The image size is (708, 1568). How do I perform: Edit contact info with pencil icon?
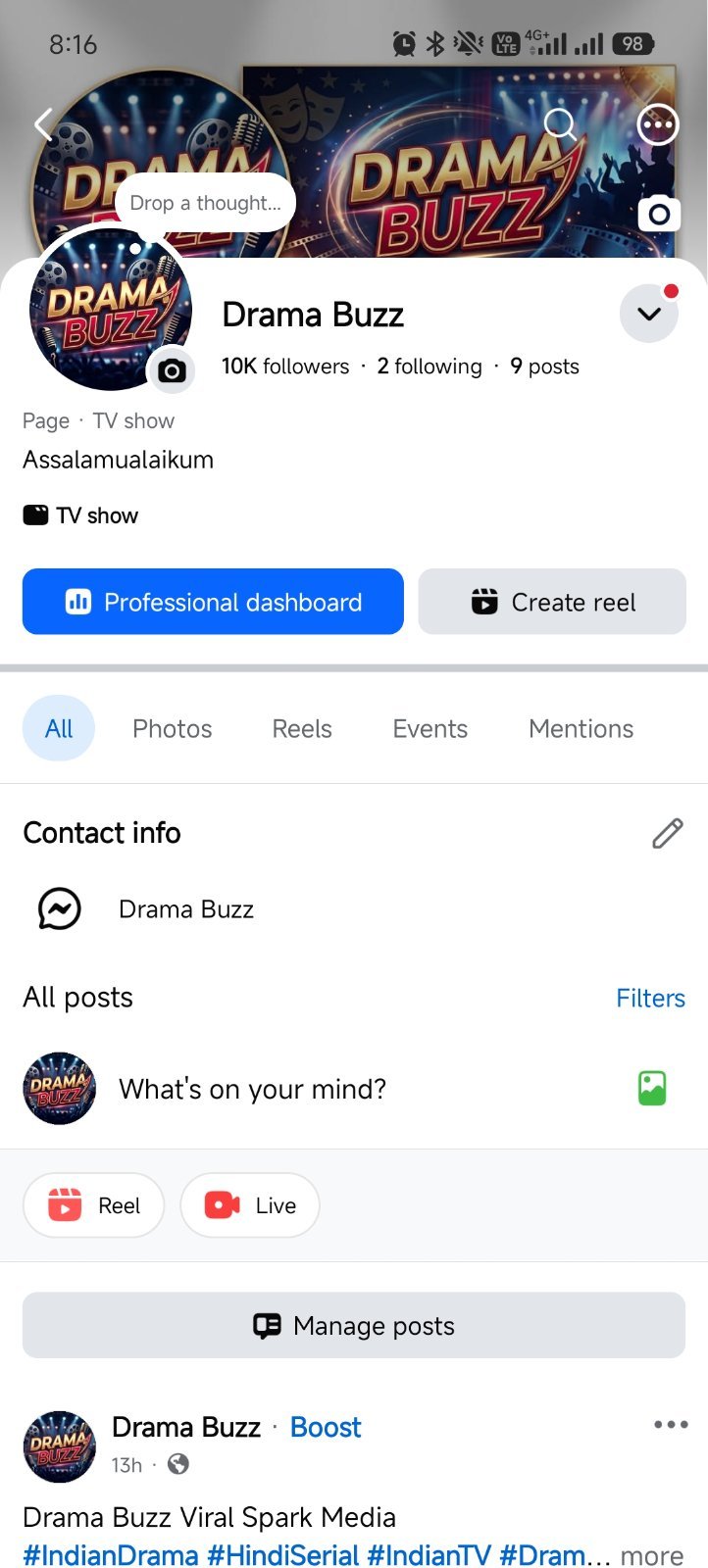tap(668, 833)
